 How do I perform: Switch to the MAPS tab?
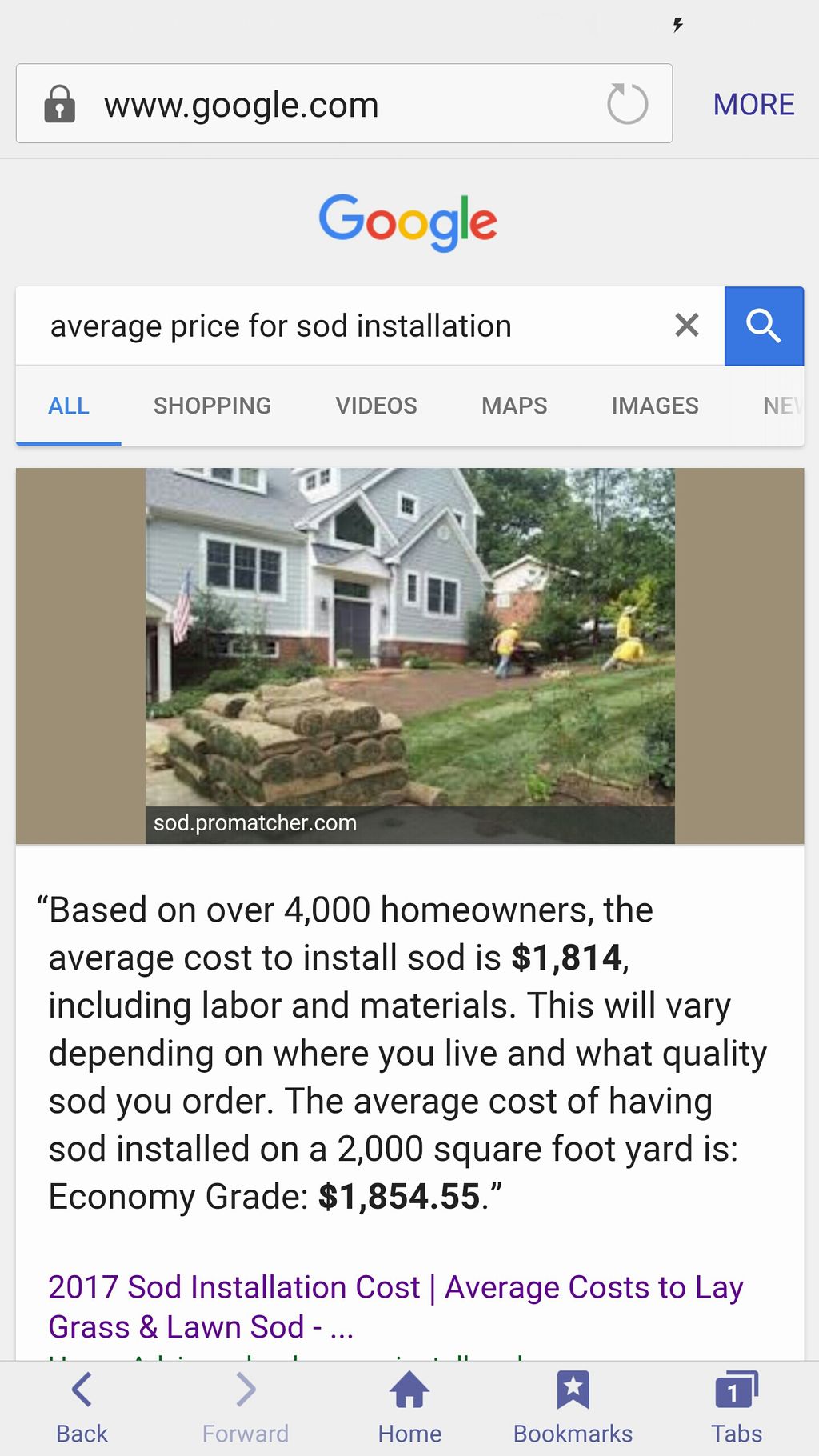pos(514,406)
